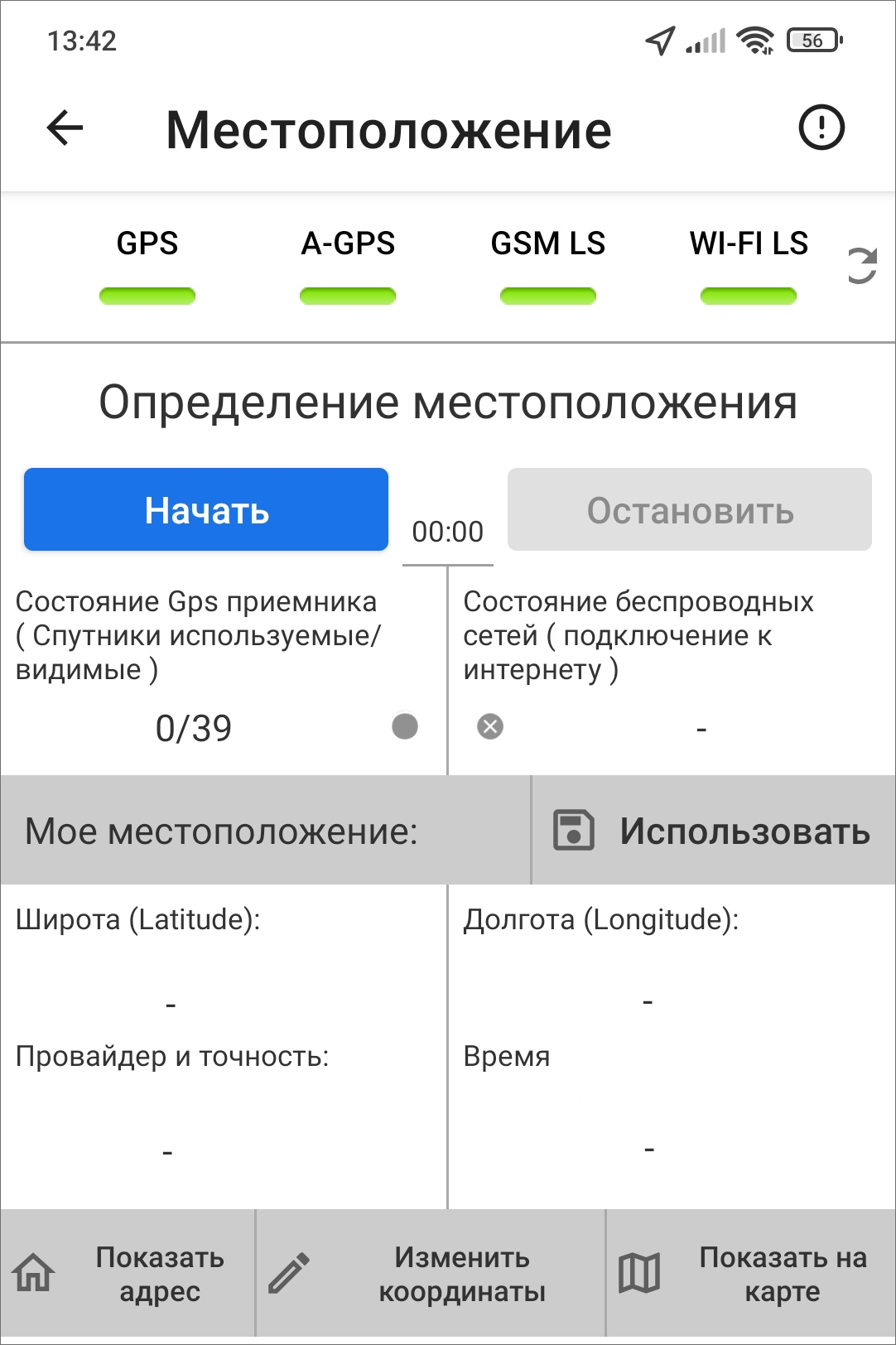
Task: Tap the refresh providers icon
Action: (862, 266)
